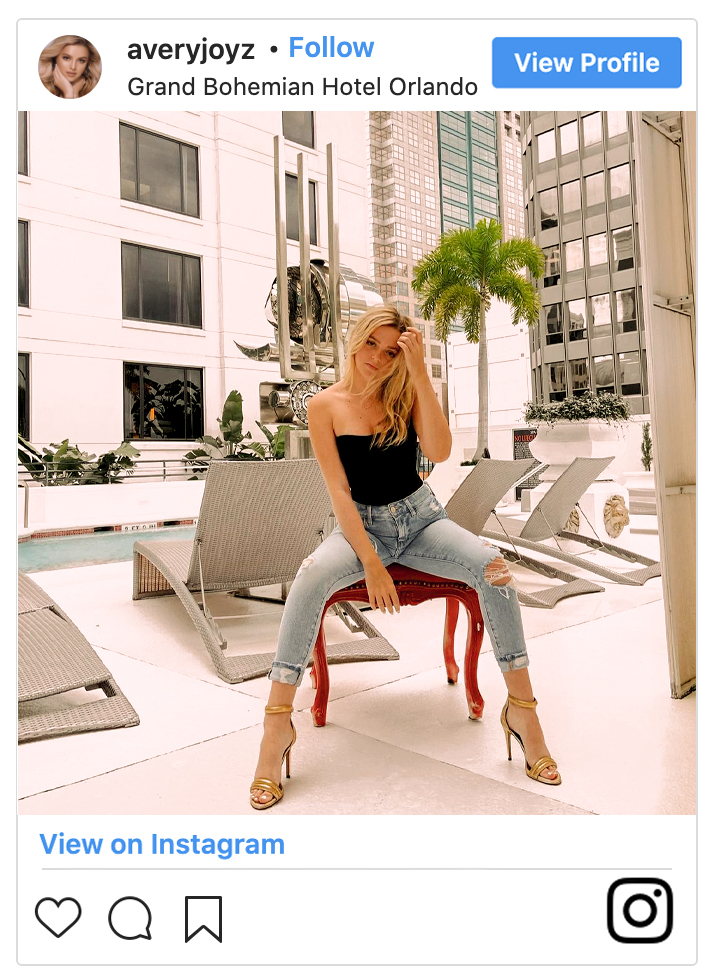The width and height of the screenshot is (714, 979).
Task: Open the post photo
Action: [x=357, y=462]
